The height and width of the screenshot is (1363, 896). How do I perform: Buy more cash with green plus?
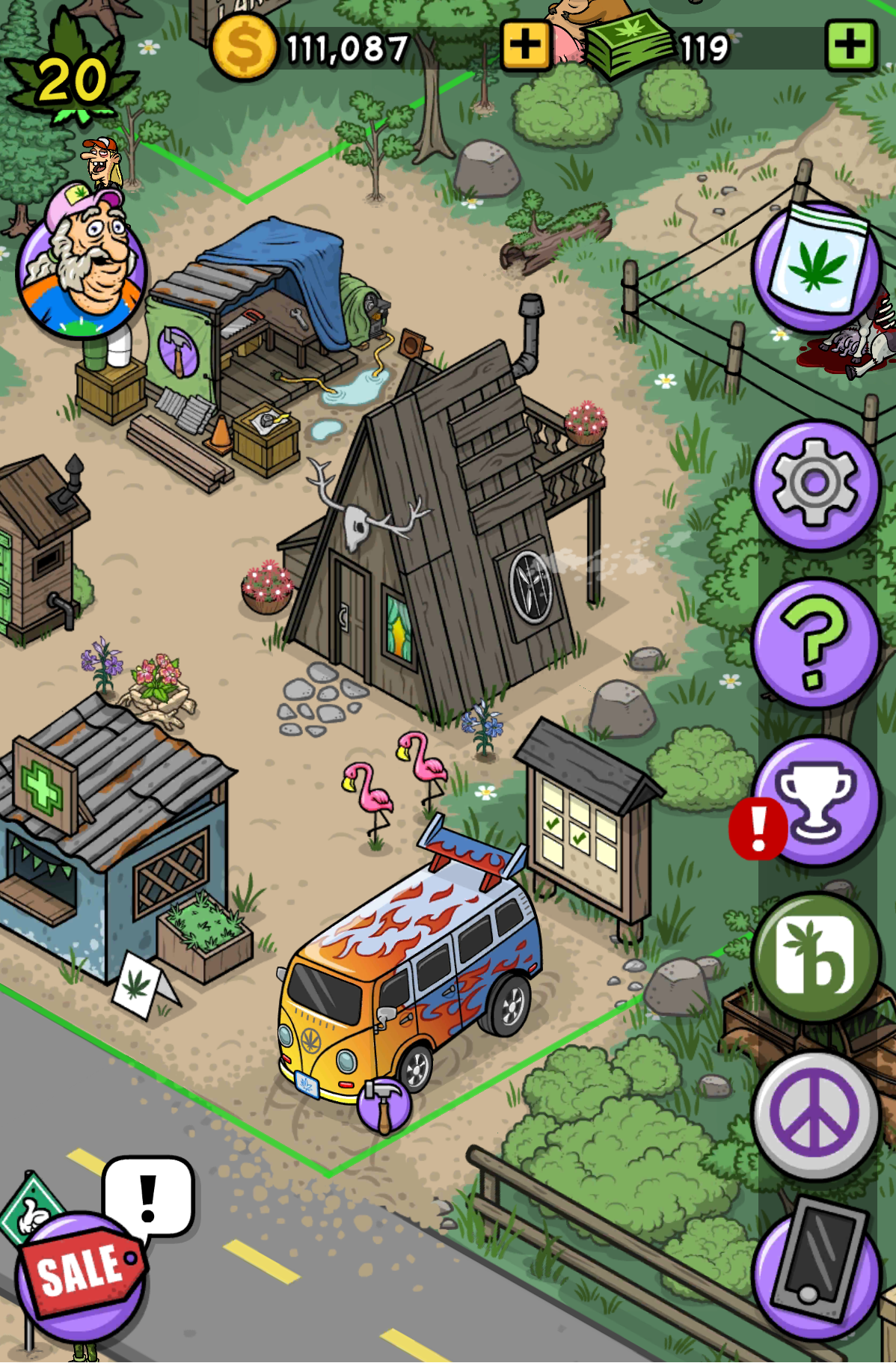point(850,45)
